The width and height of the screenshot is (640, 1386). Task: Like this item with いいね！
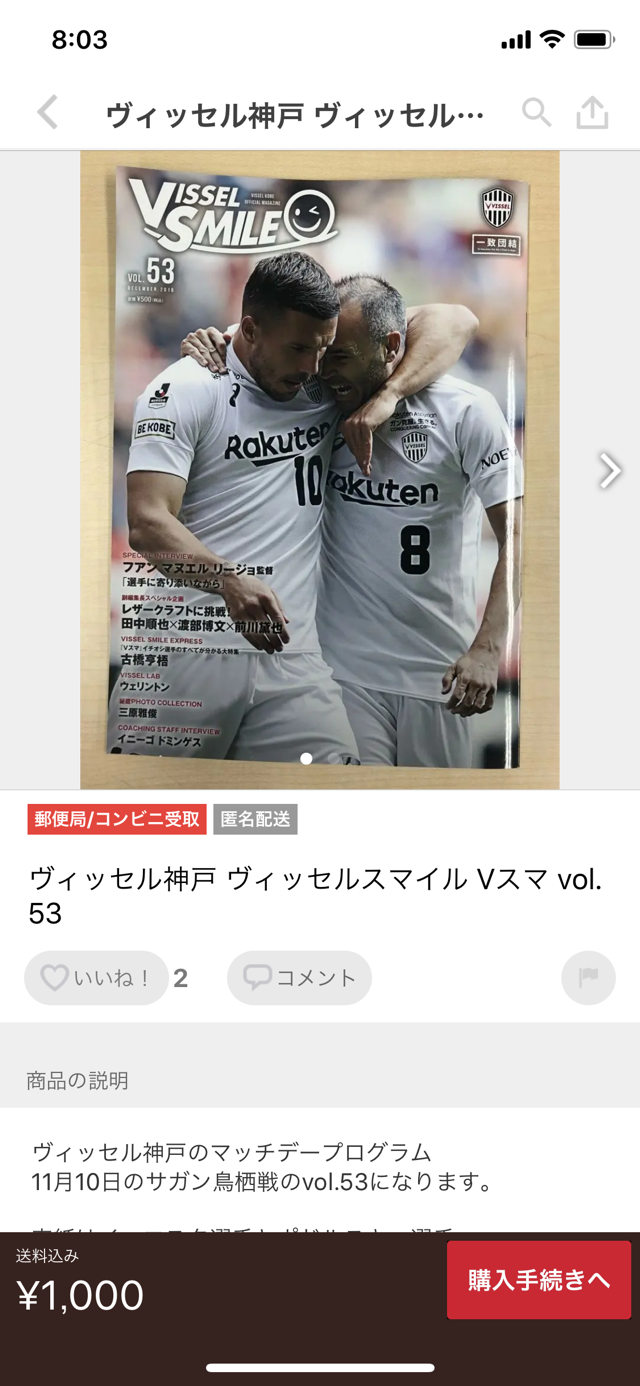coord(96,978)
